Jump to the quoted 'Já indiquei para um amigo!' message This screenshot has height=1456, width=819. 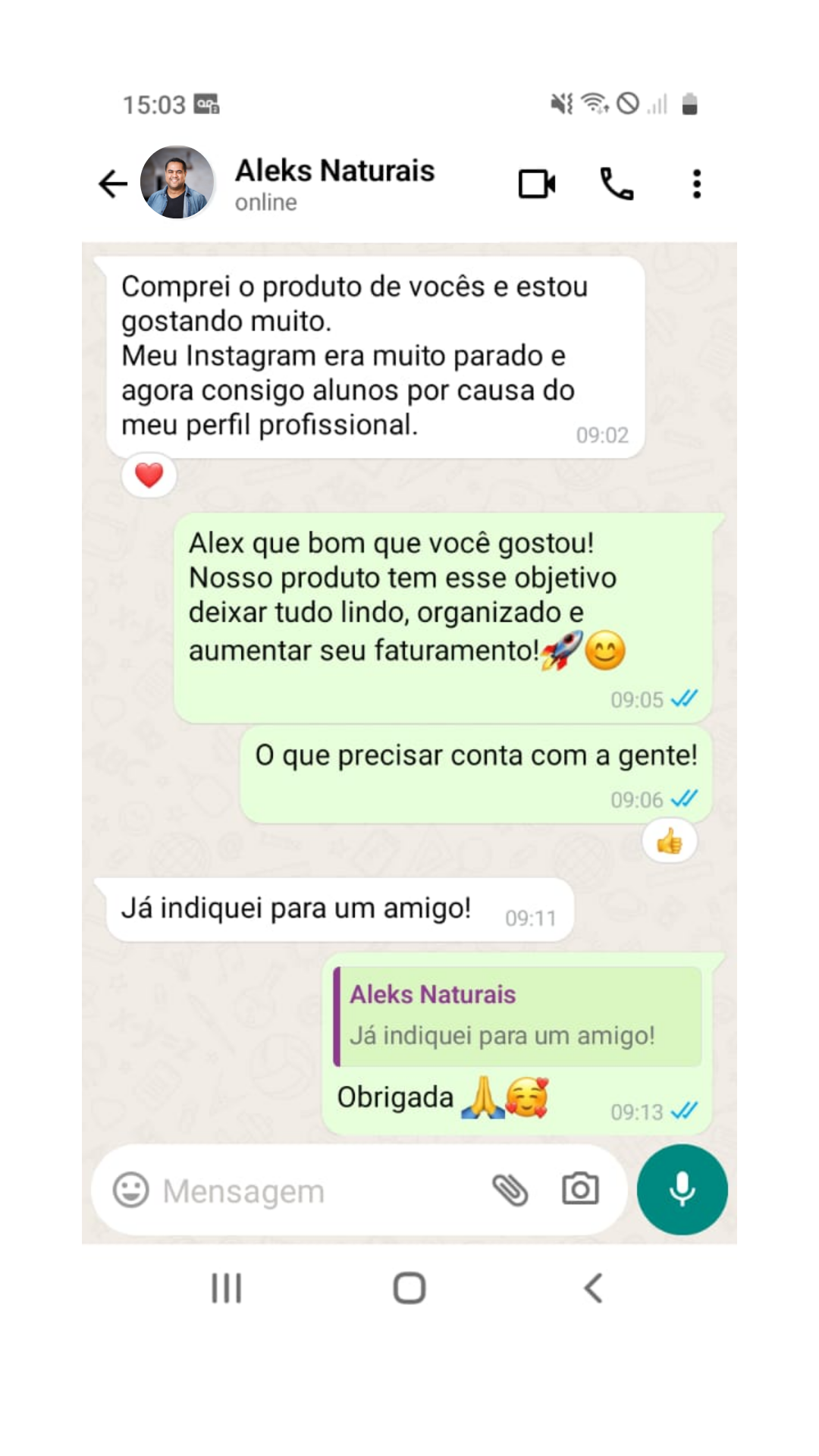517,1016
